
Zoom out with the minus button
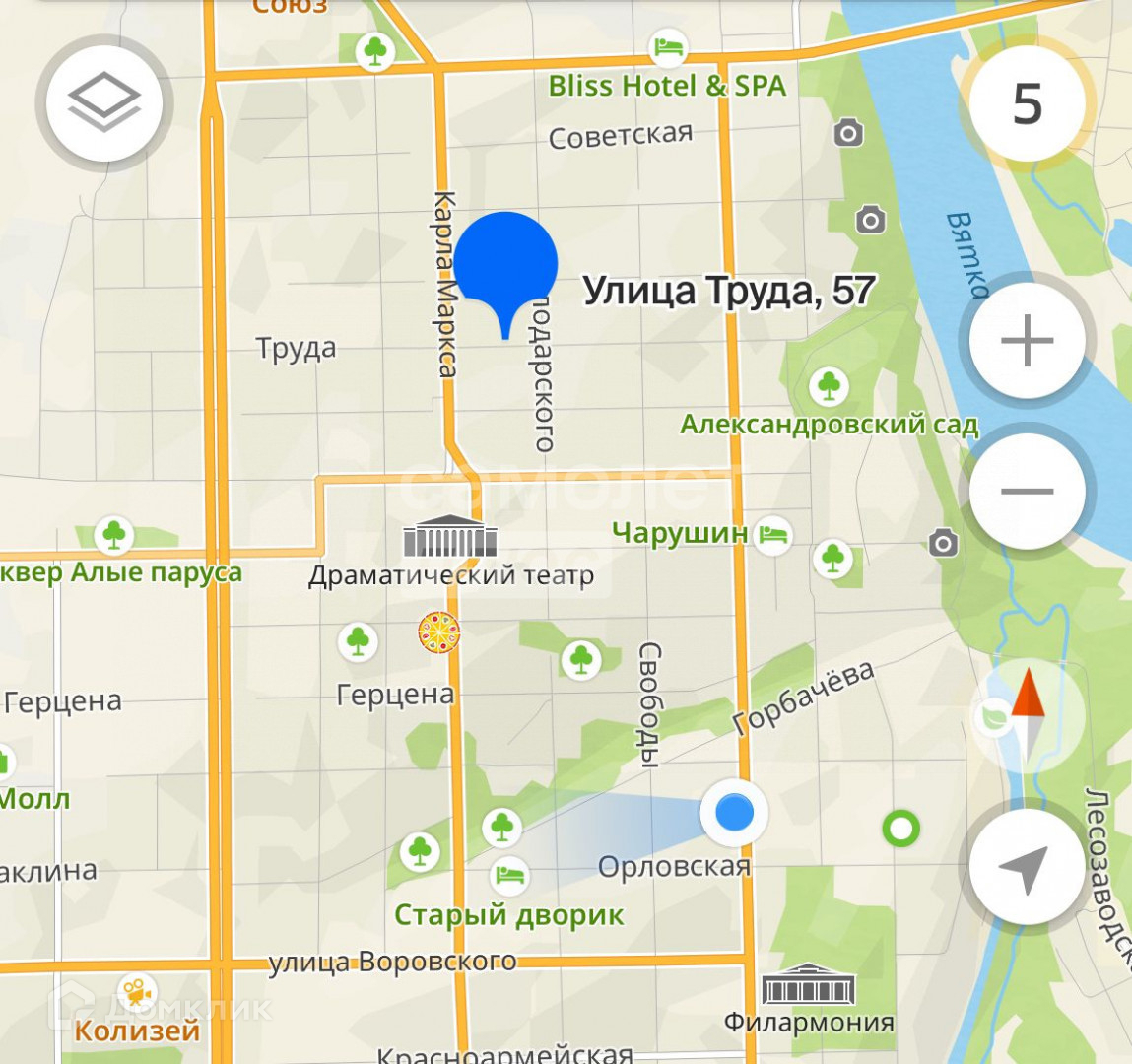pos(1027,491)
